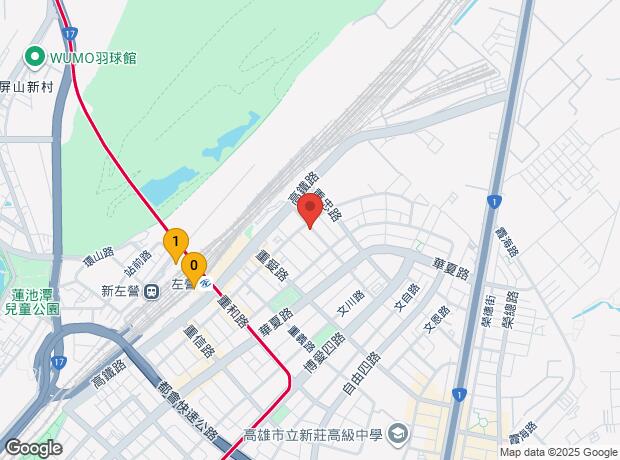Tap the orange marker labeled 1
This screenshot has height=460, width=620.
point(175,243)
